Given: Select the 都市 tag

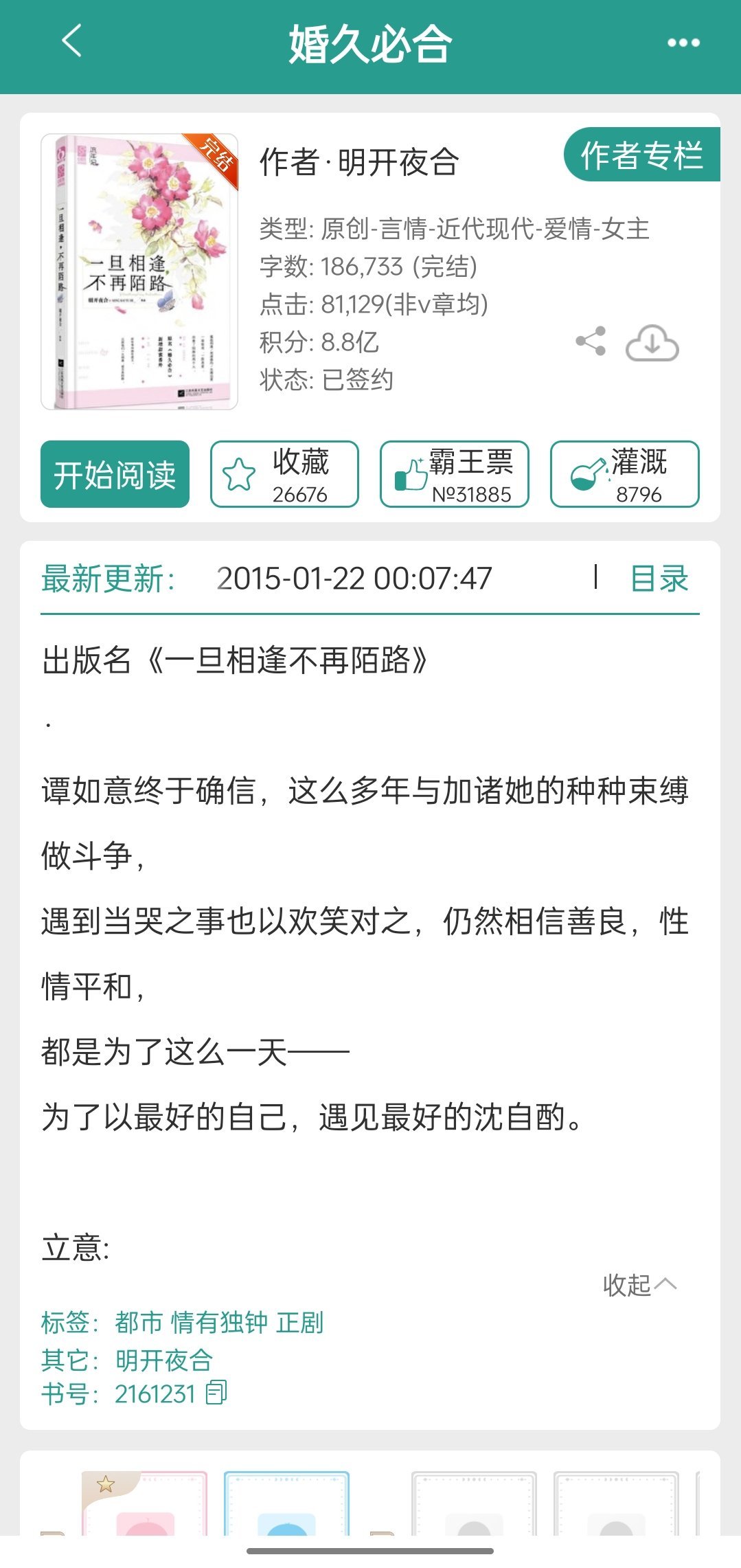Looking at the screenshot, I should (139, 1322).
